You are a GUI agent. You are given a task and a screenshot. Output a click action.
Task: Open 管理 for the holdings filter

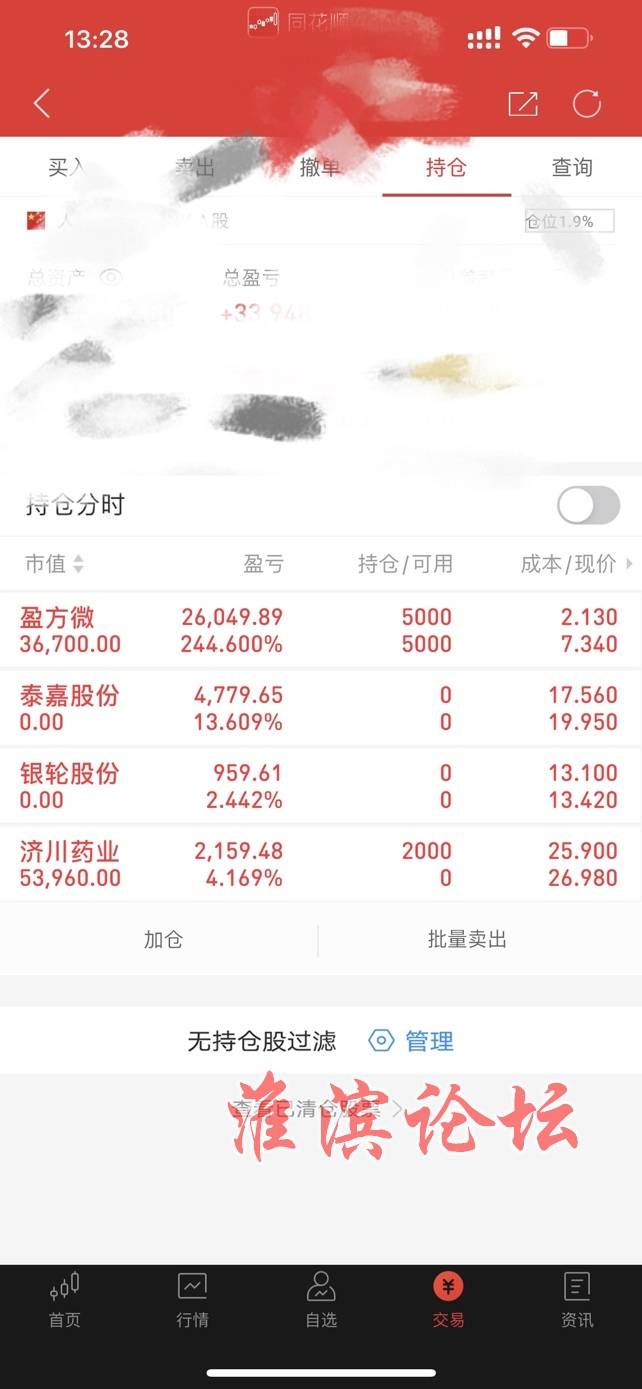click(x=412, y=1041)
